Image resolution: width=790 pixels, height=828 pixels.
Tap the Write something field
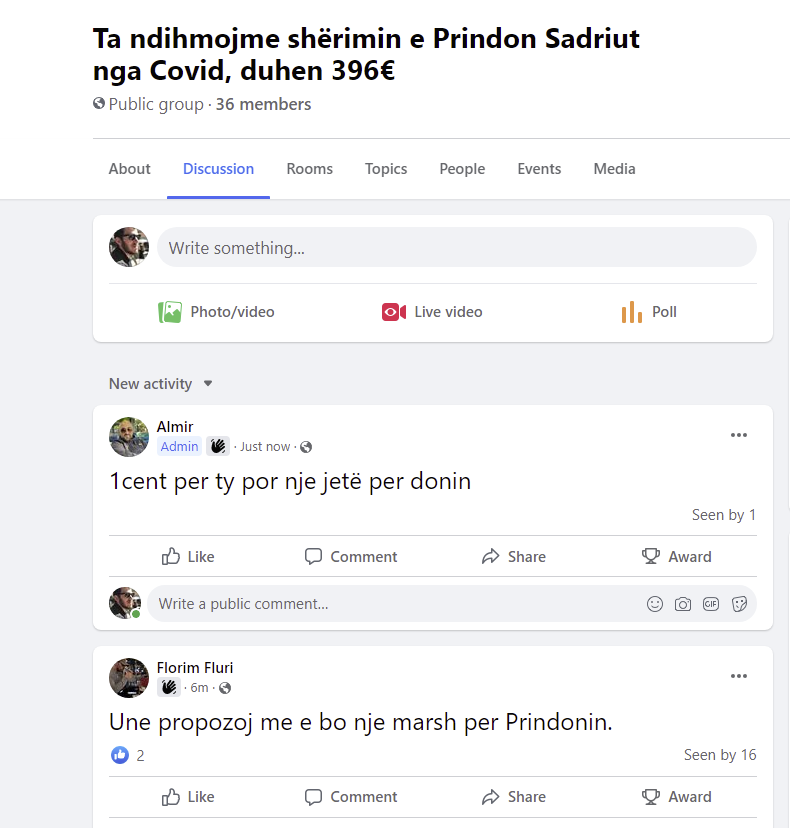tap(456, 248)
